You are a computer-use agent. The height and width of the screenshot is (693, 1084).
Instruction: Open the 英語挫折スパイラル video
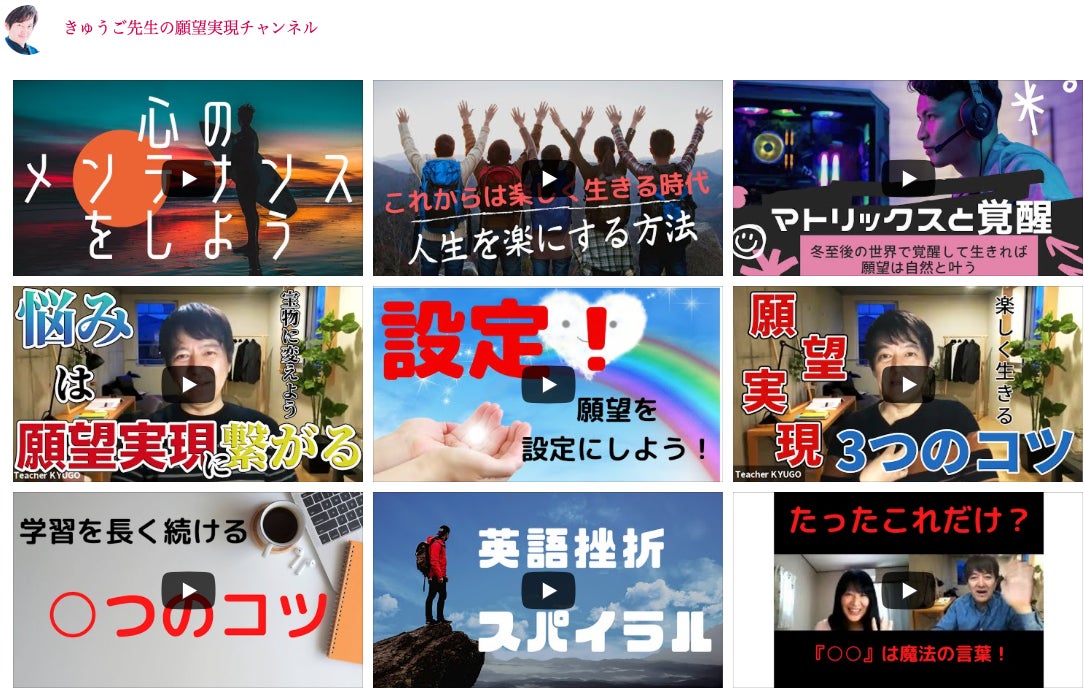tap(548, 590)
